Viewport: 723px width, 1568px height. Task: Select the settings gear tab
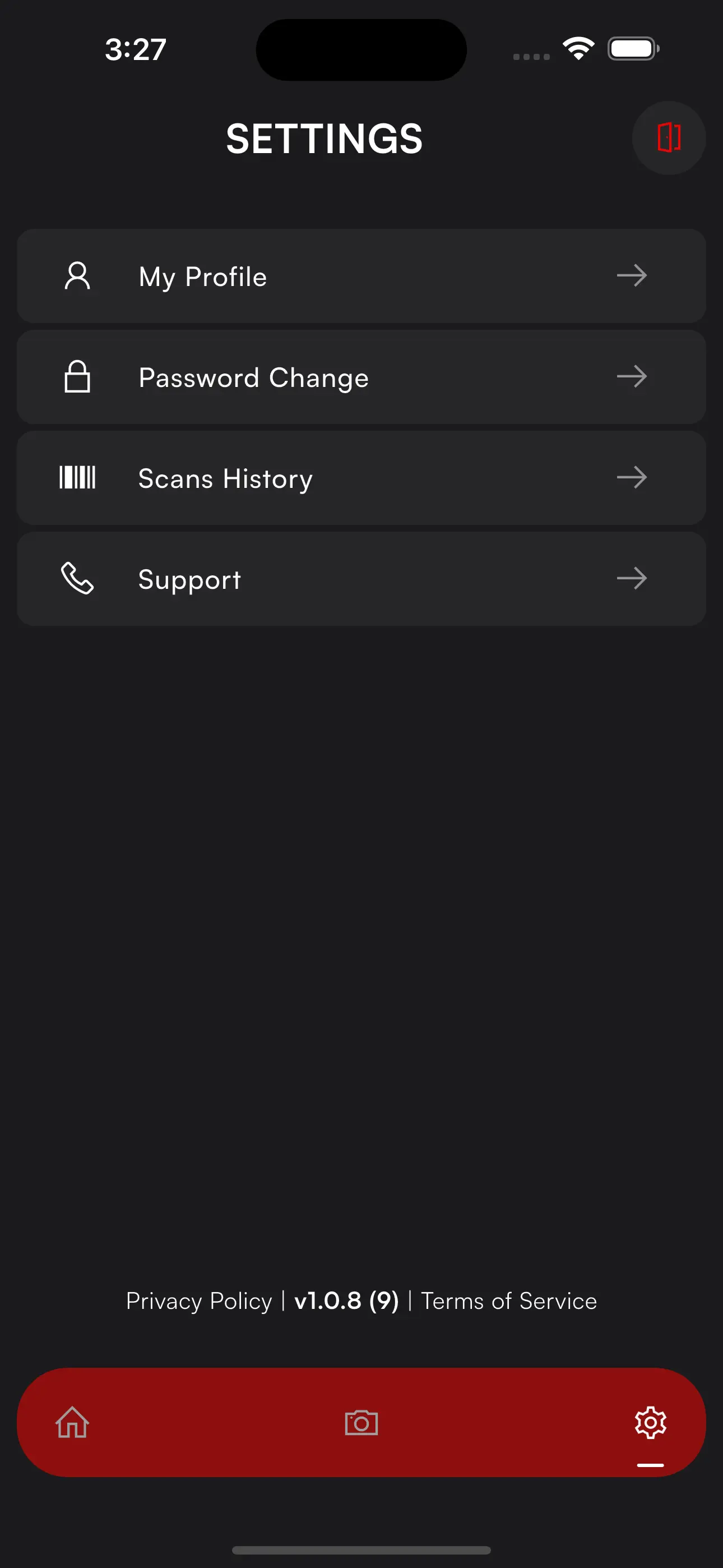pos(651,1423)
